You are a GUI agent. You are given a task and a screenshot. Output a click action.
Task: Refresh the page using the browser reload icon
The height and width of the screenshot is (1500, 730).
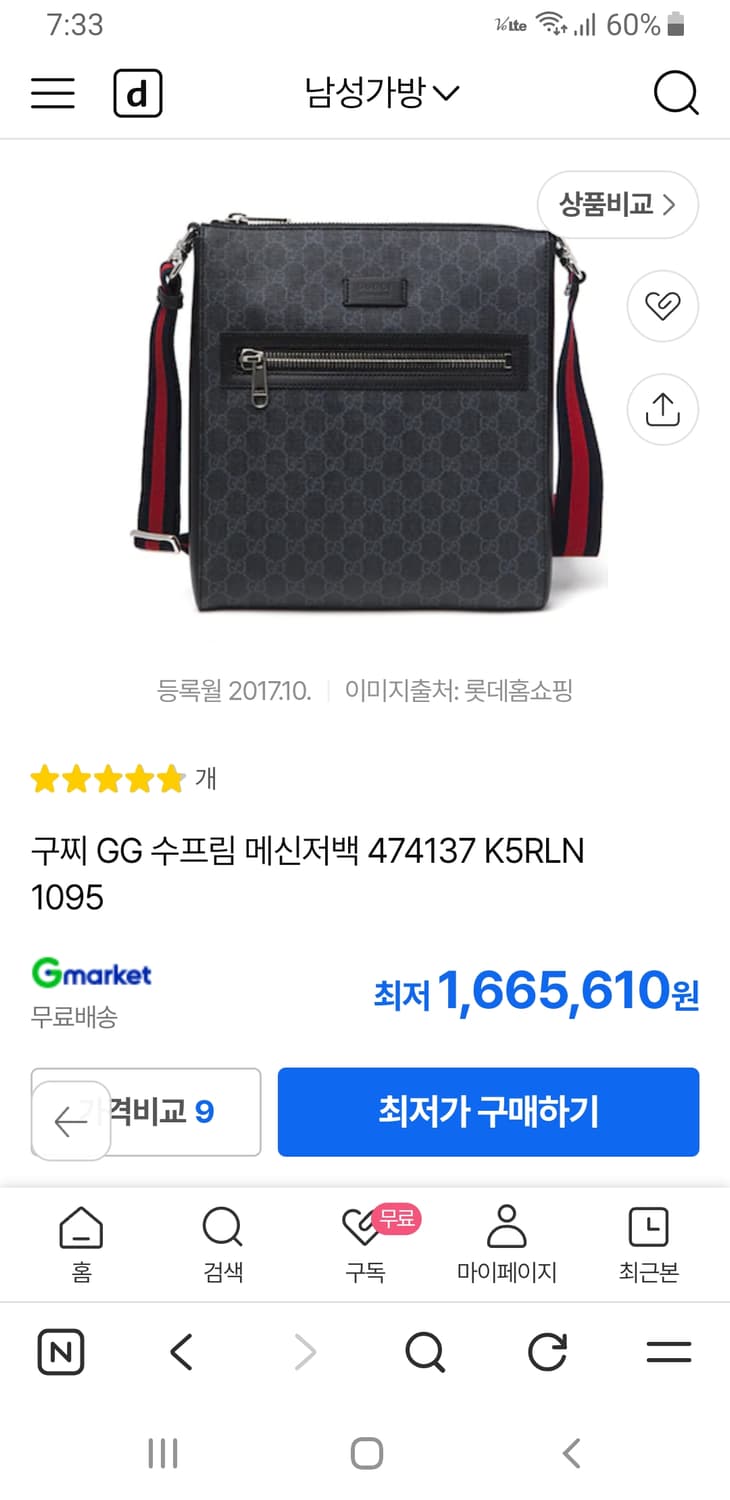pos(546,1352)
